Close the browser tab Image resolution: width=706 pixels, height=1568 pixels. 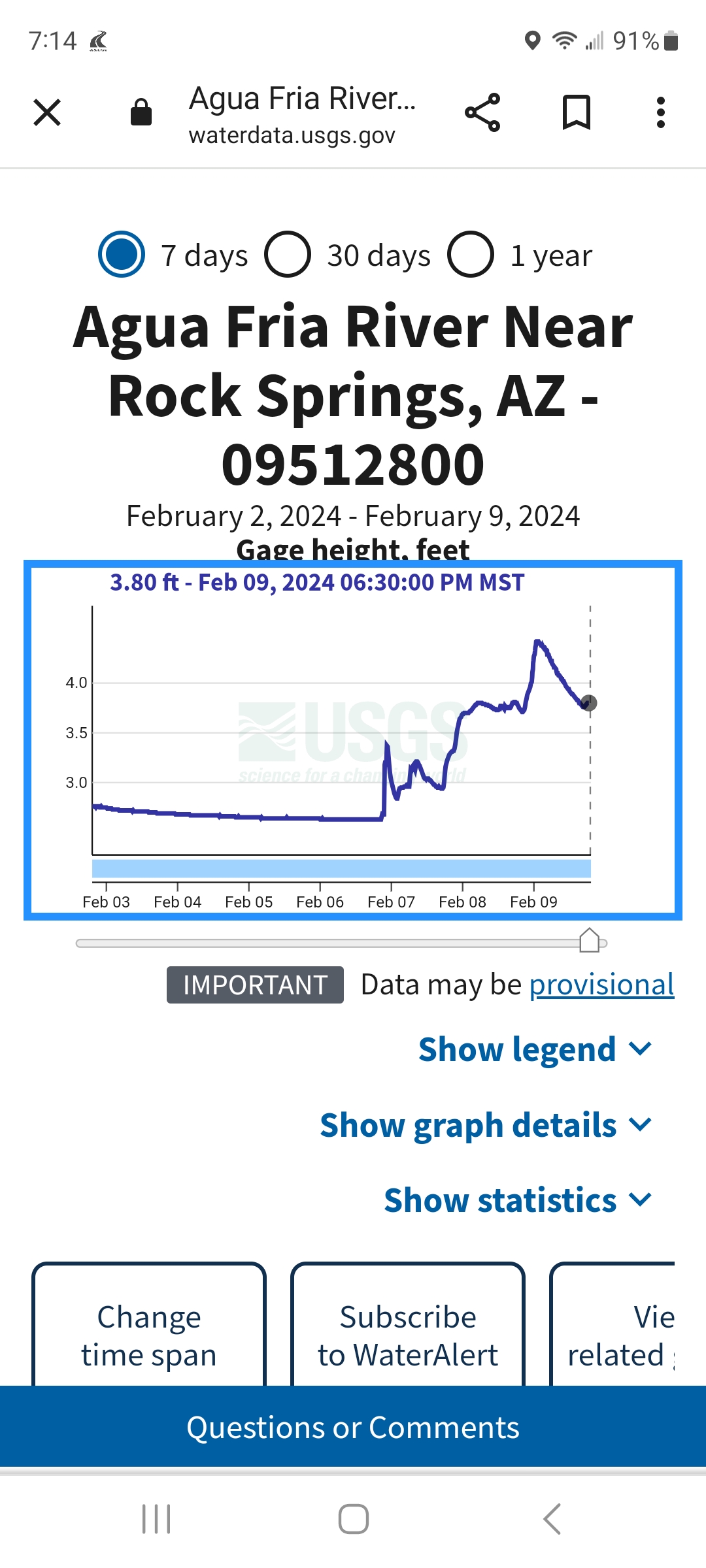point(47,112)
